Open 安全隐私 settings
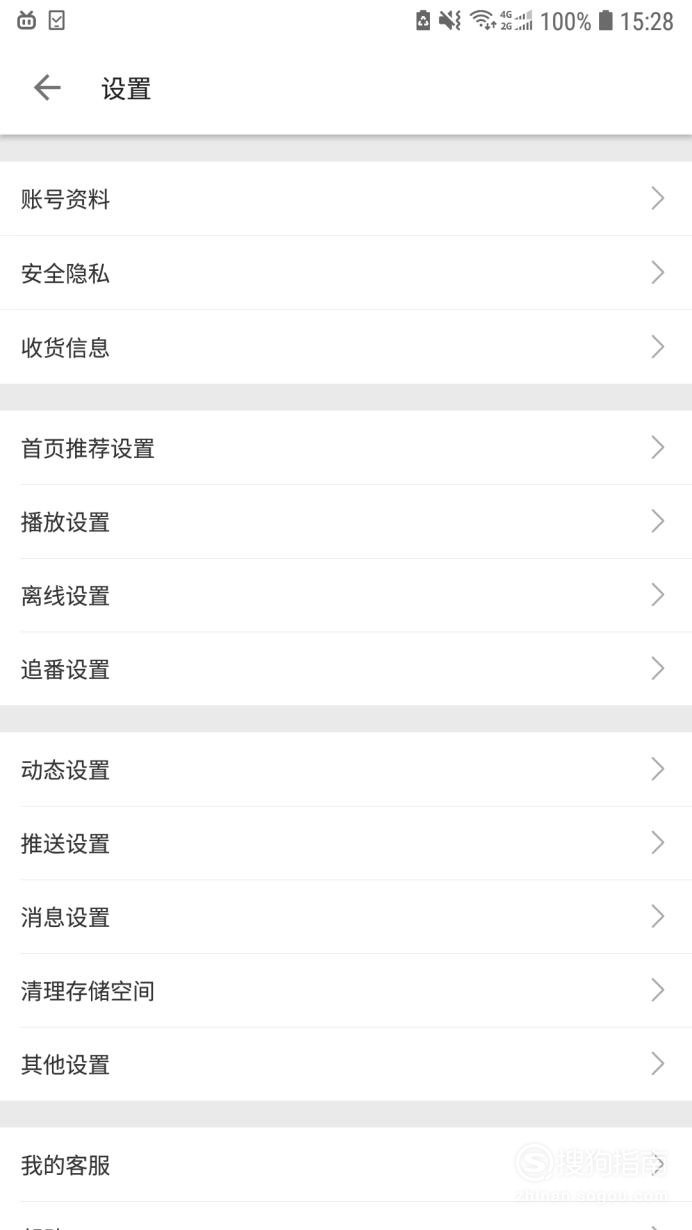 tap(346, 273)
